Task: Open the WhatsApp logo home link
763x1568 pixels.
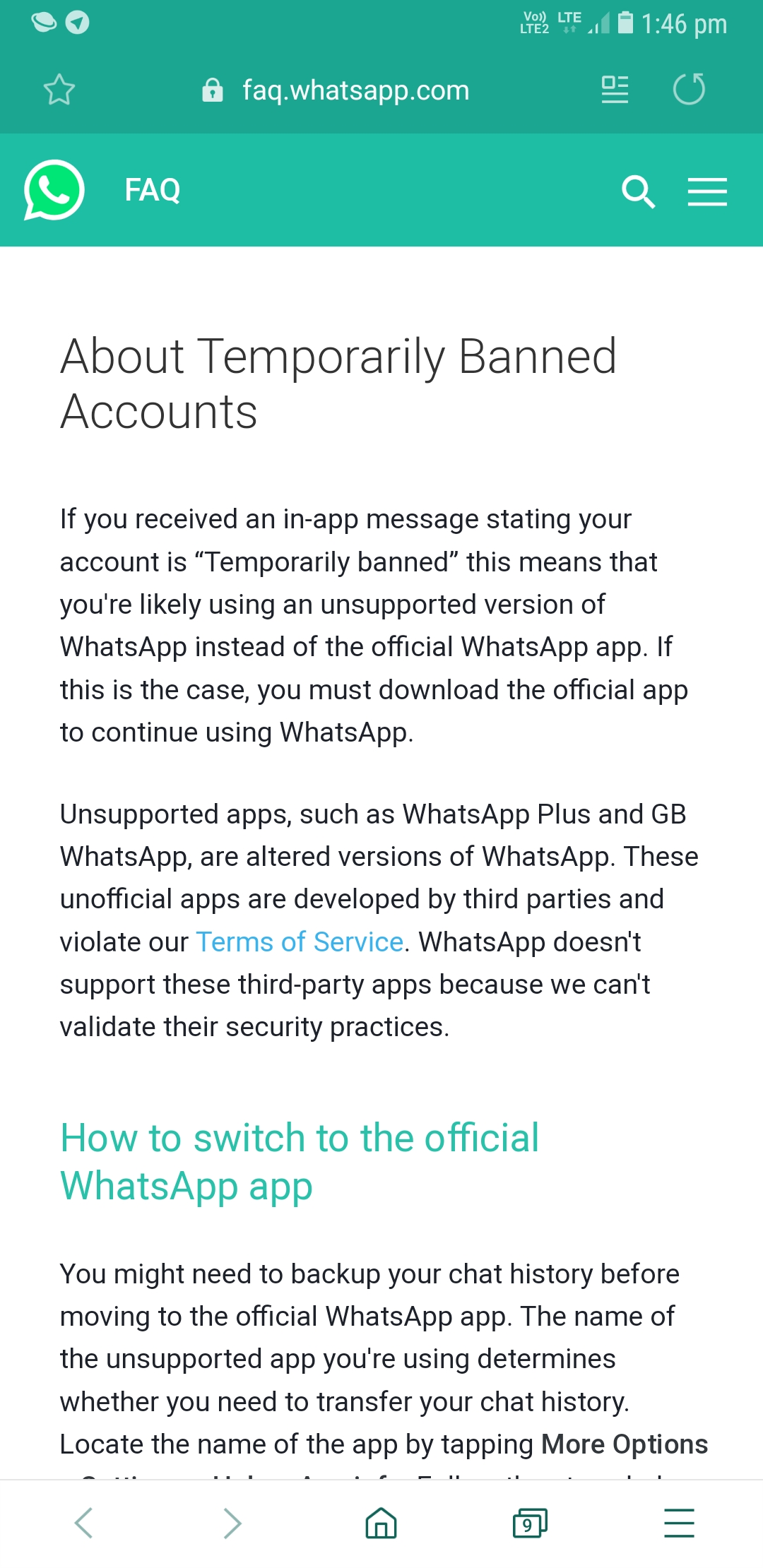Action: click(54, 190)
